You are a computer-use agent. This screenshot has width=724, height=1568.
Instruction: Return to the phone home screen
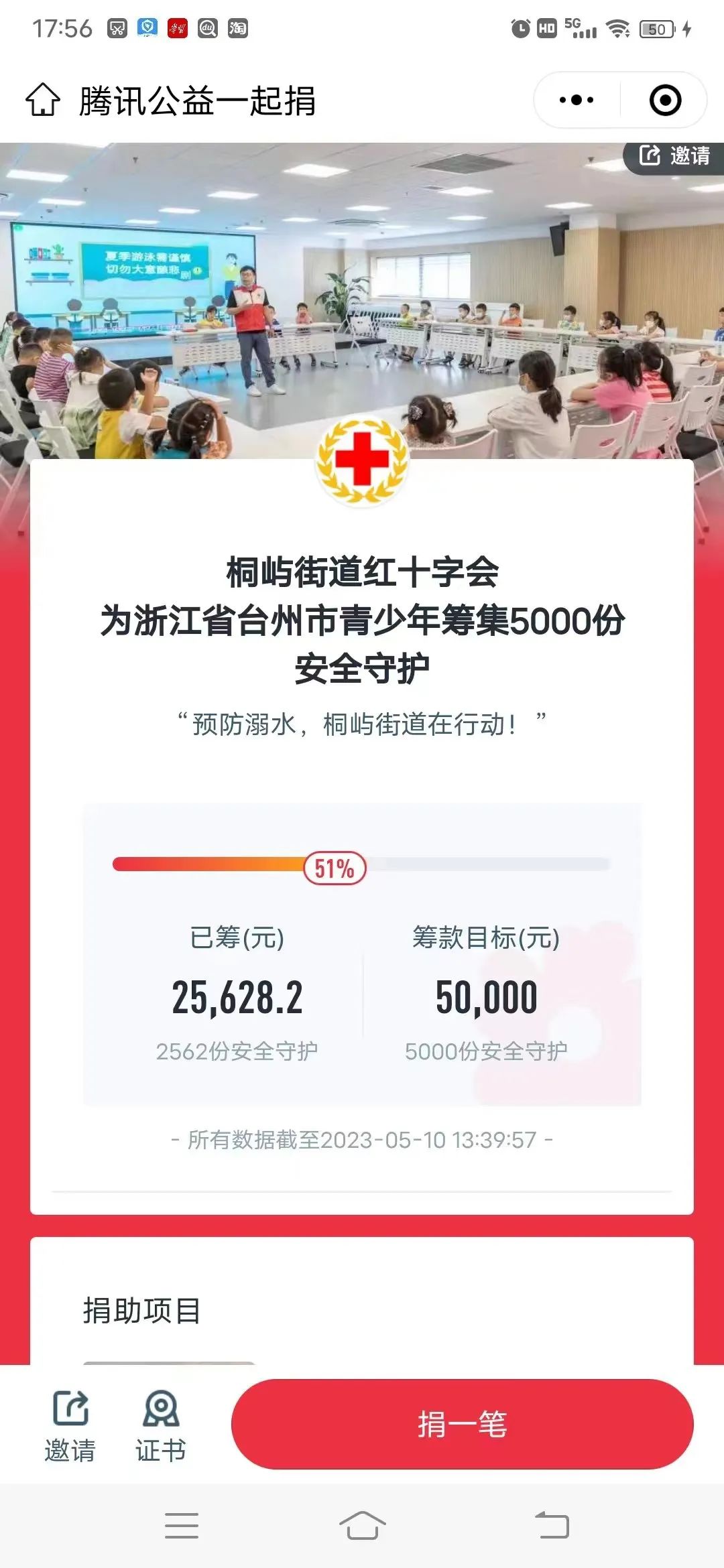pyautogui.click(x=362, y=1525)
